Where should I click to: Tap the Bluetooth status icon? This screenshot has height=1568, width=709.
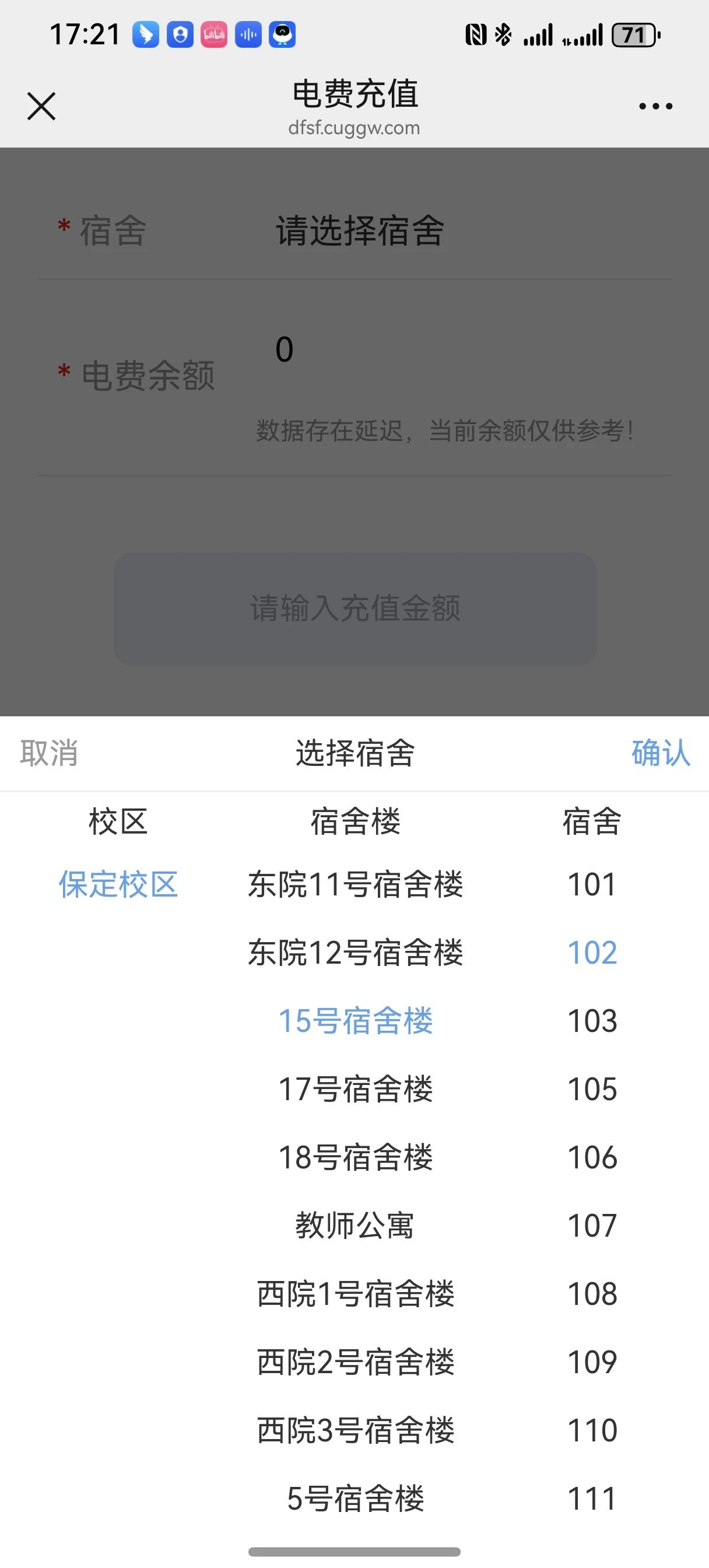click(503, 34)
